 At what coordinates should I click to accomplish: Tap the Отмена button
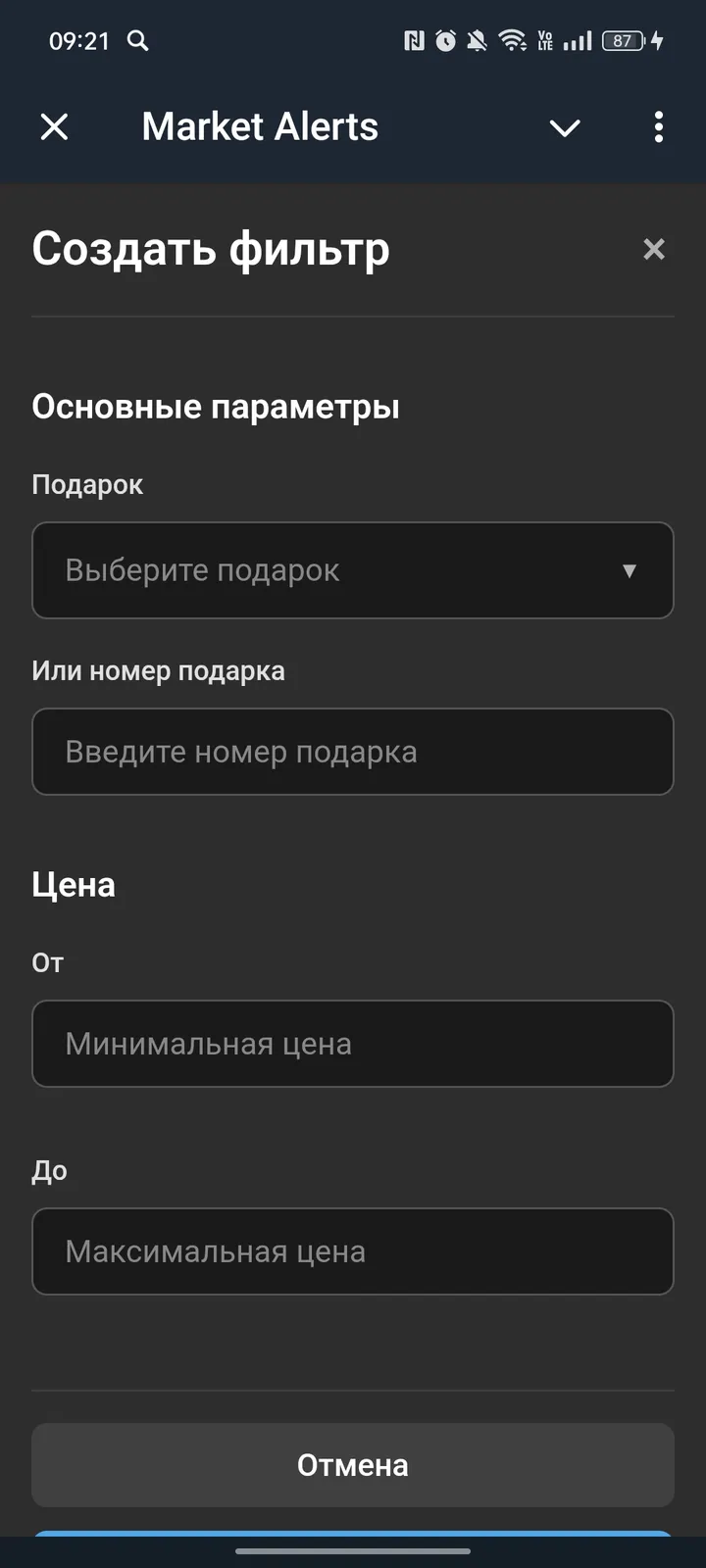pos(353,1465)
